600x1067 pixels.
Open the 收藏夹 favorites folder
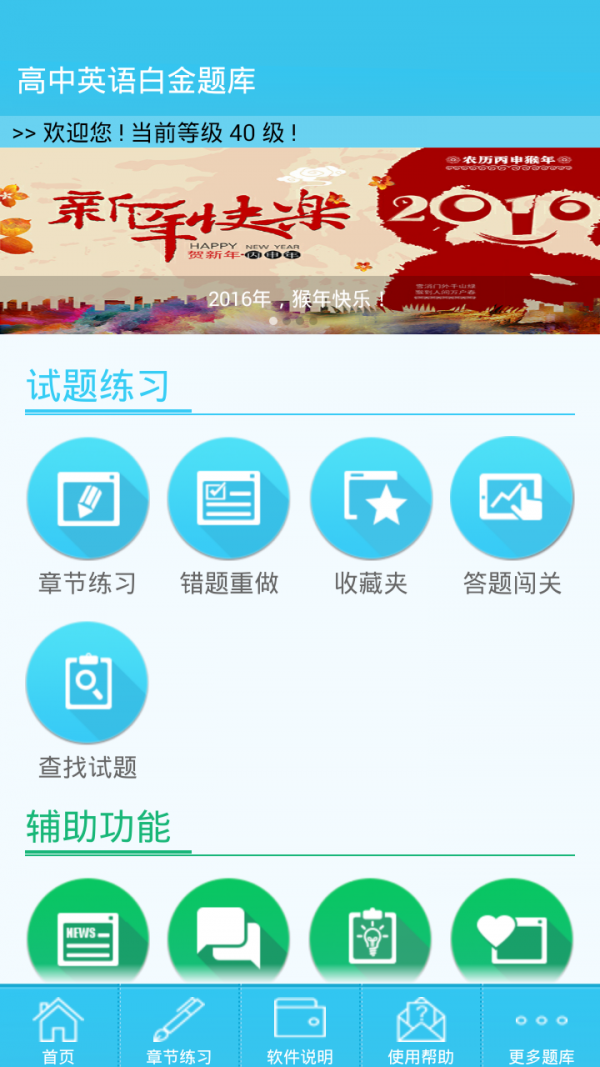371,498
